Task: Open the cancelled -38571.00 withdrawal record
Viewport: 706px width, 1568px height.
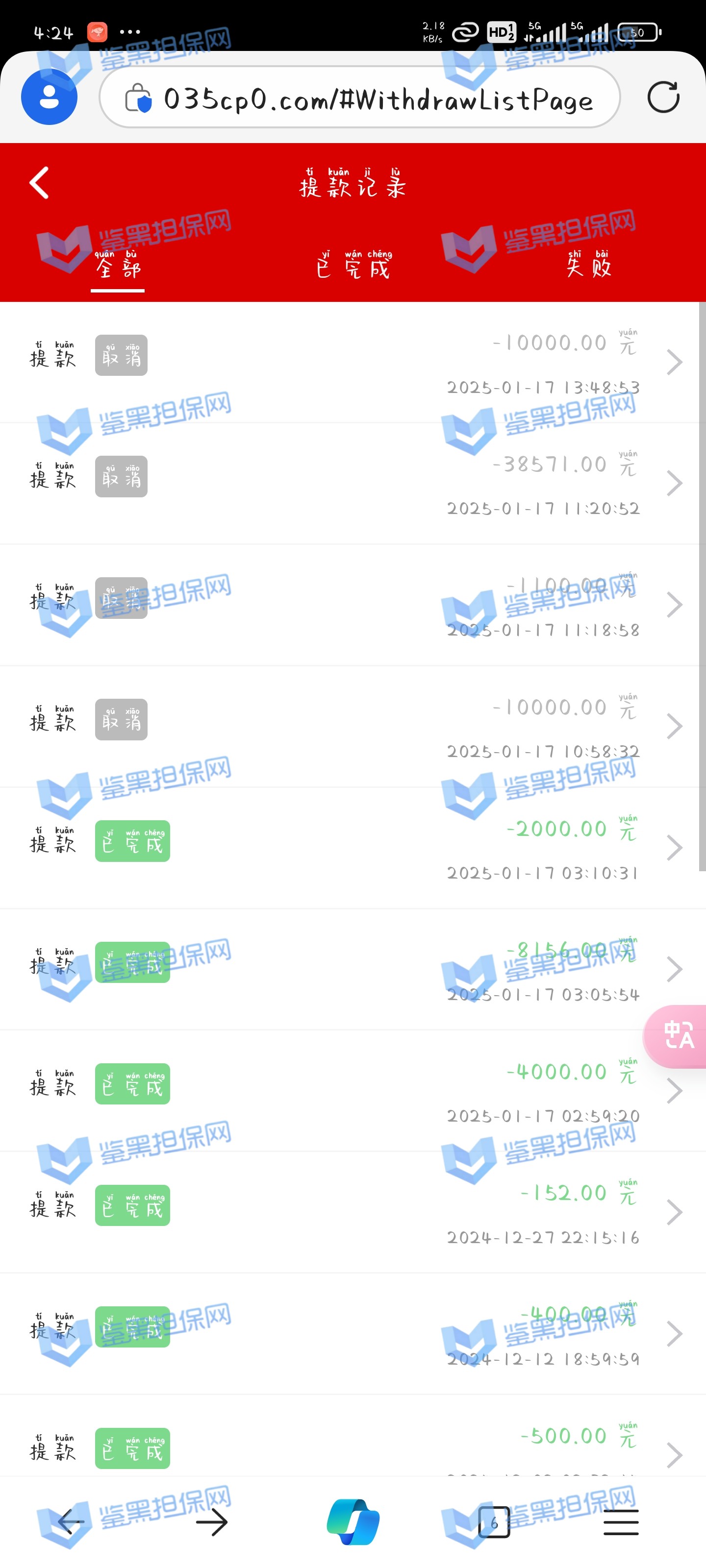Action: pyautogui.click(x=353, y=483)
